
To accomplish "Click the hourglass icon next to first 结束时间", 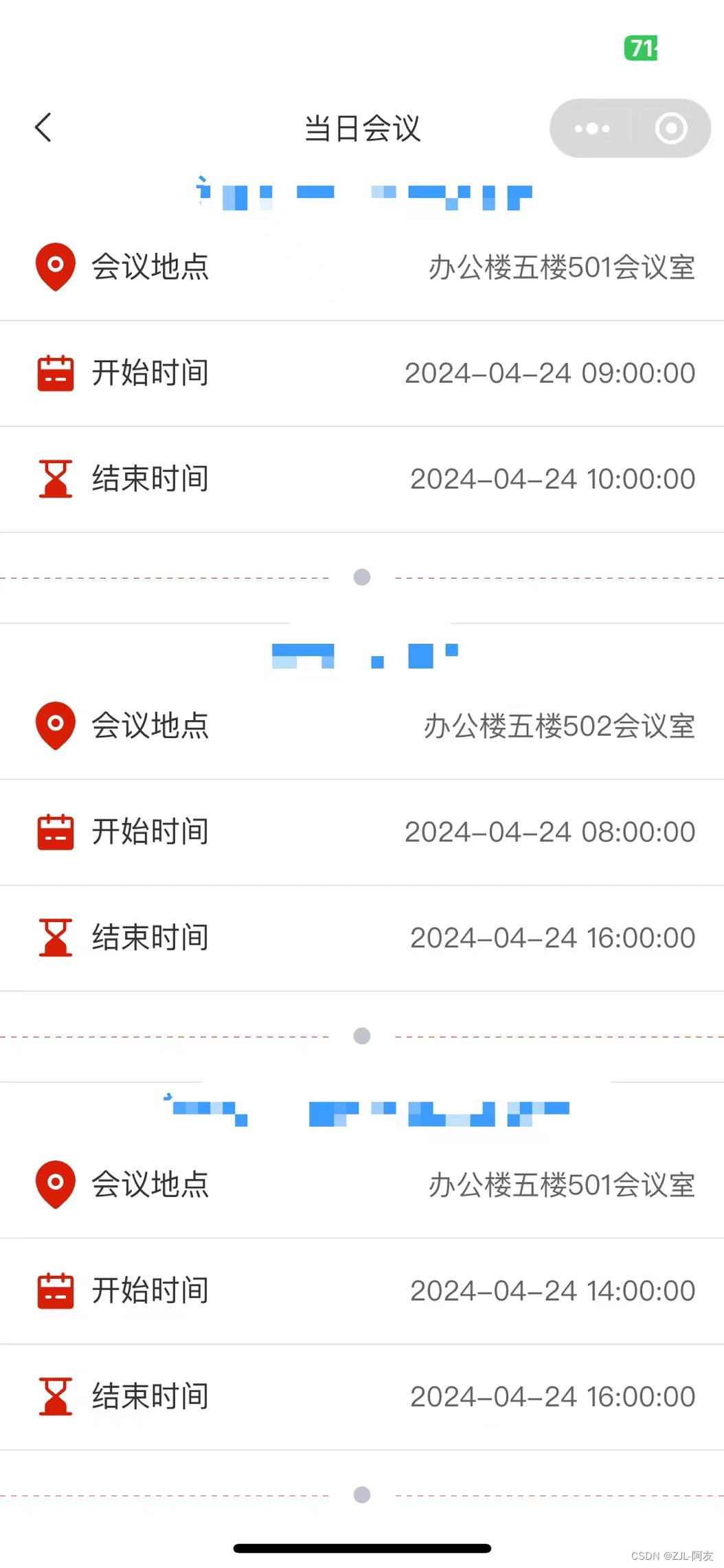I will (x=55, y=479).
